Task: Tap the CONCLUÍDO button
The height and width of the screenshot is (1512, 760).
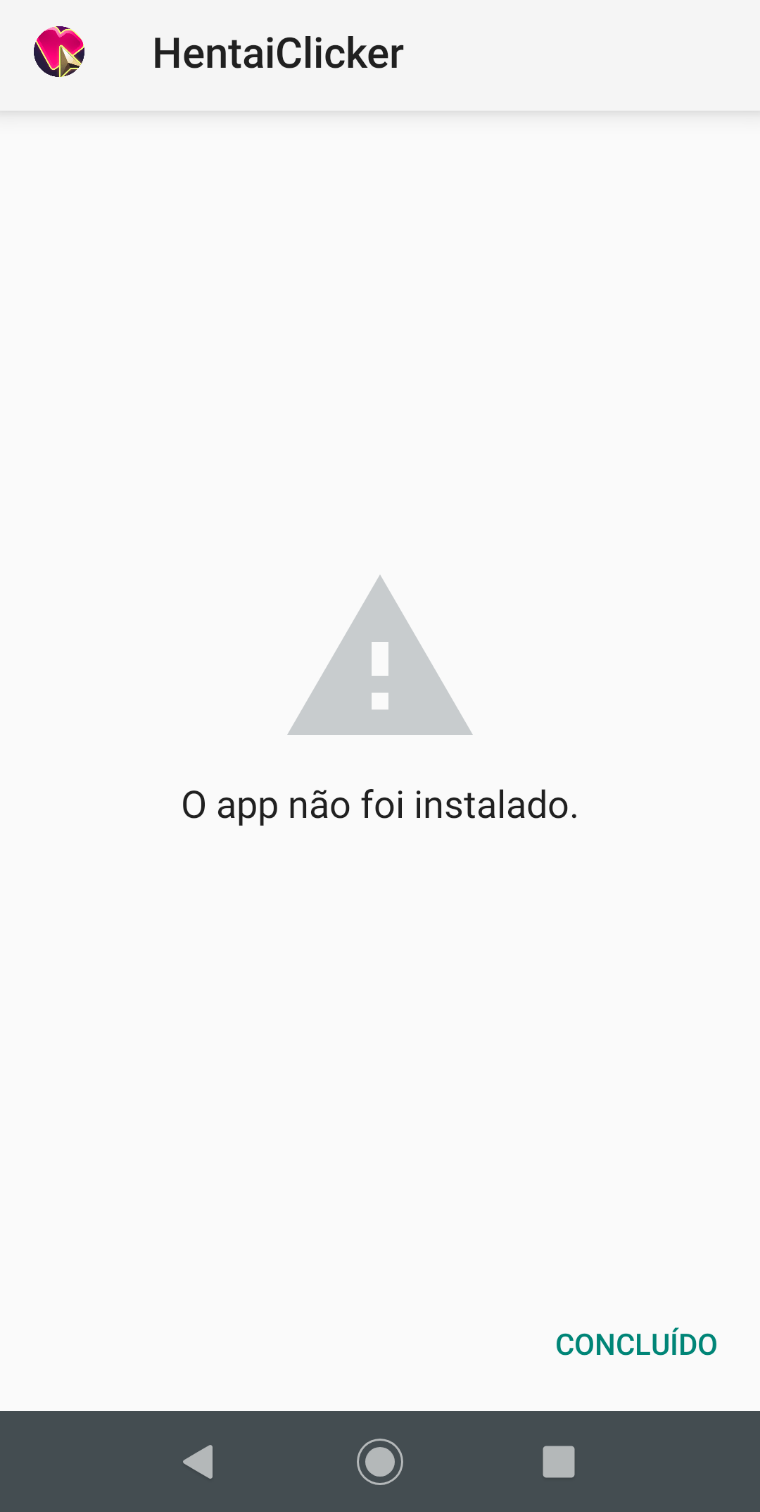Action: tap(636, 1345)
